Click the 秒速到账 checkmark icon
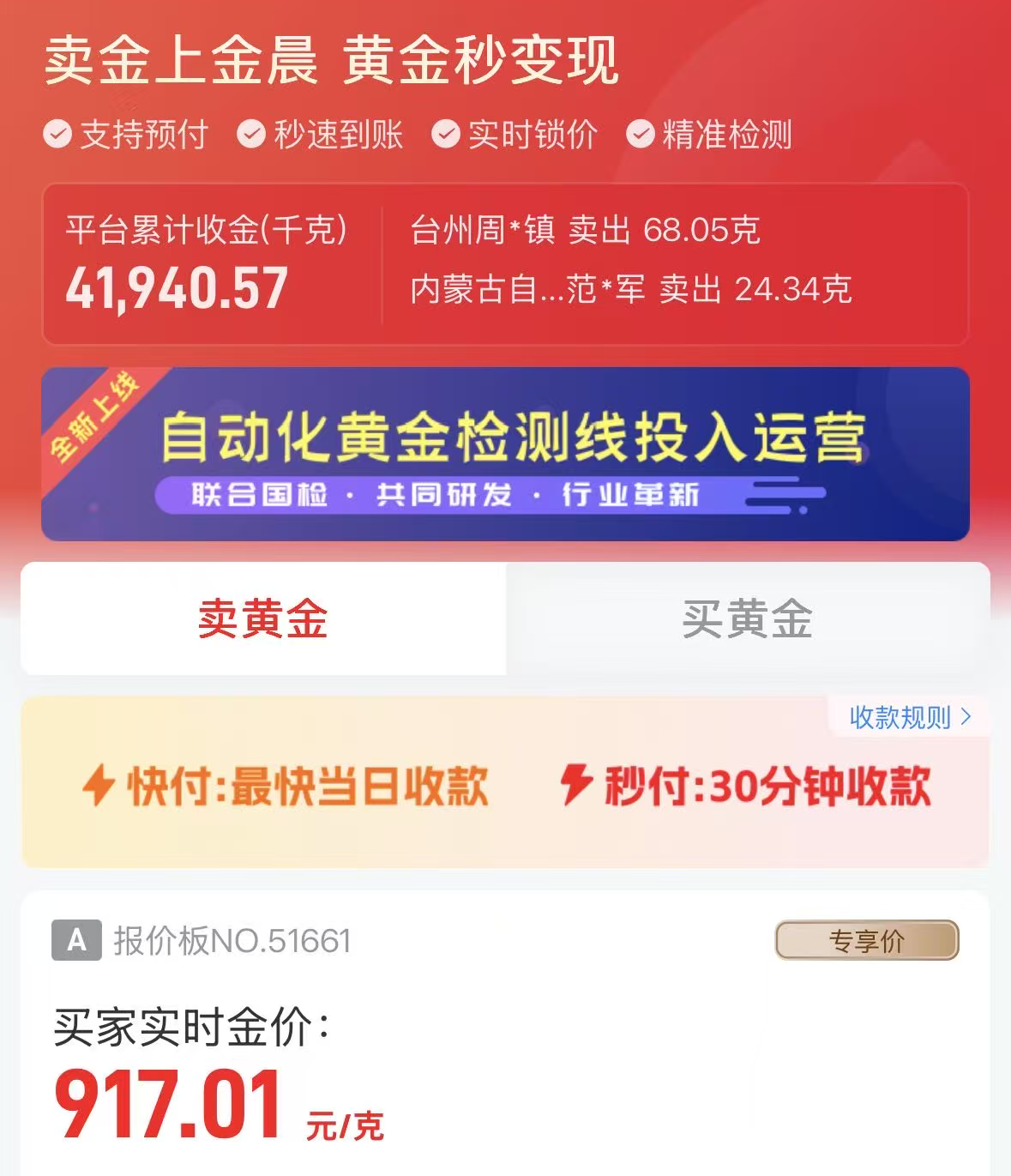 251,134
